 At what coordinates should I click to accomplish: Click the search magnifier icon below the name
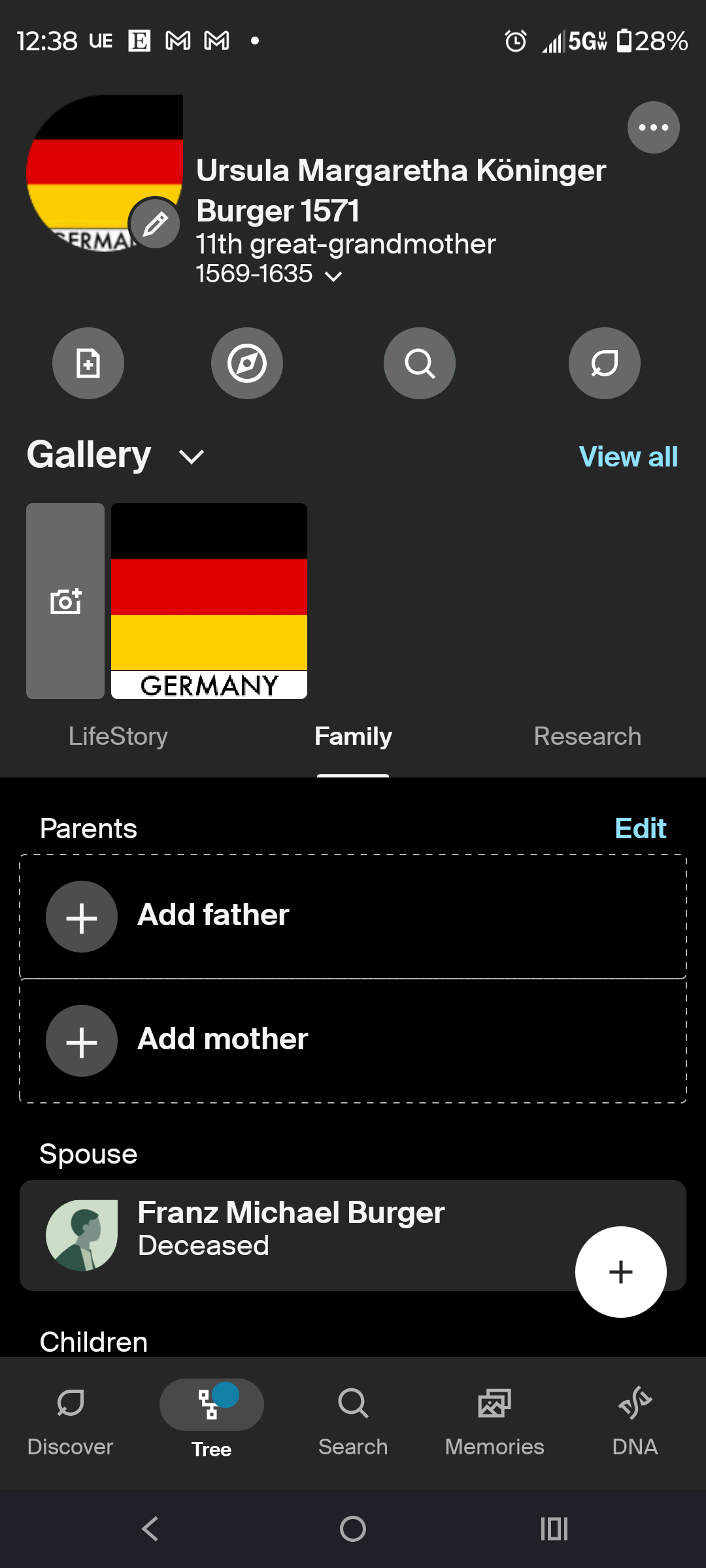point(419,363)
